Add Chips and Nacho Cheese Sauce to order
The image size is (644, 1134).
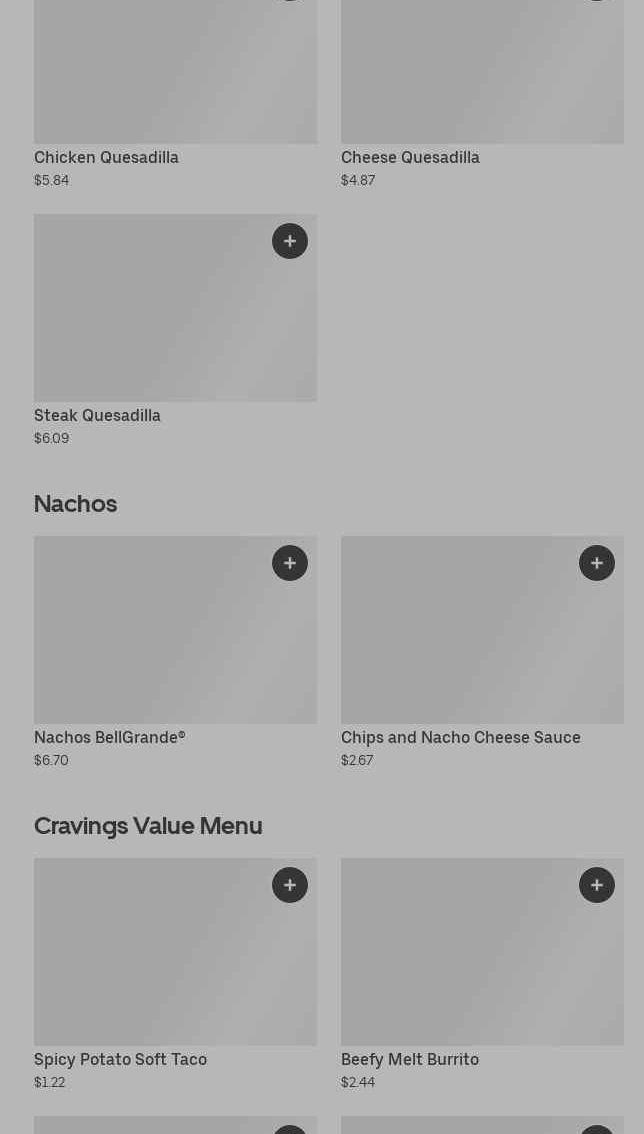click(597, 563)
